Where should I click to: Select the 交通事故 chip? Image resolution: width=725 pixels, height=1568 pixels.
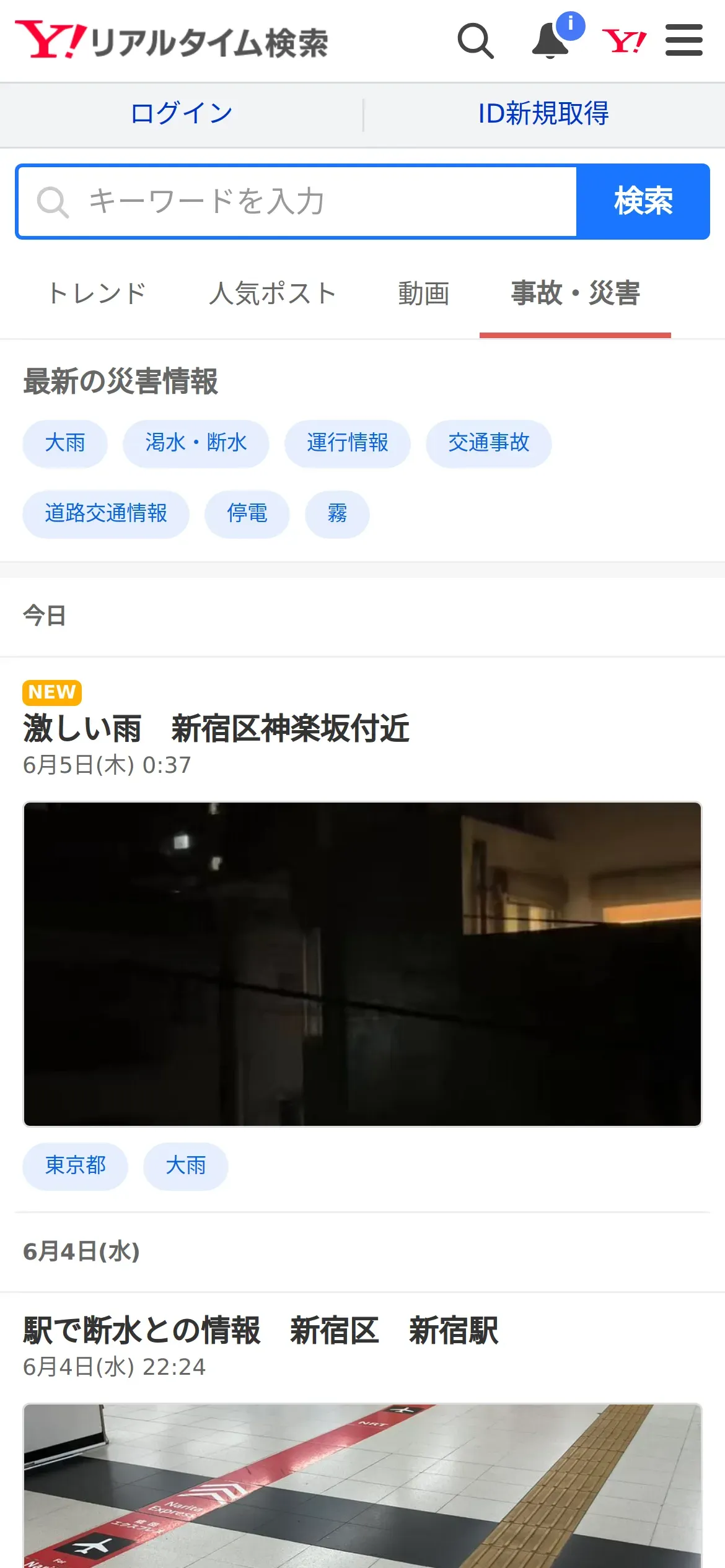tap(488, 443)
